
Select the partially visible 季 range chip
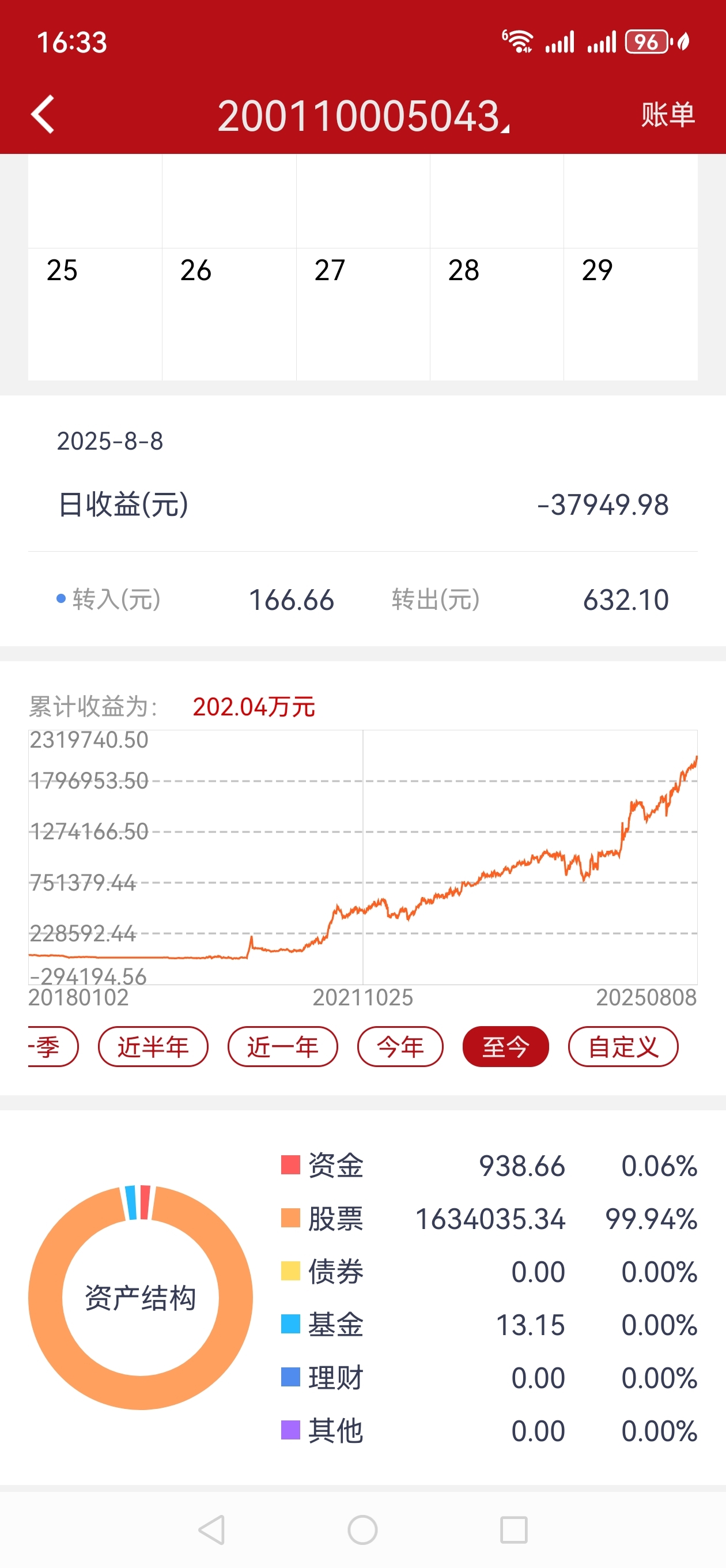point(52,1046)
